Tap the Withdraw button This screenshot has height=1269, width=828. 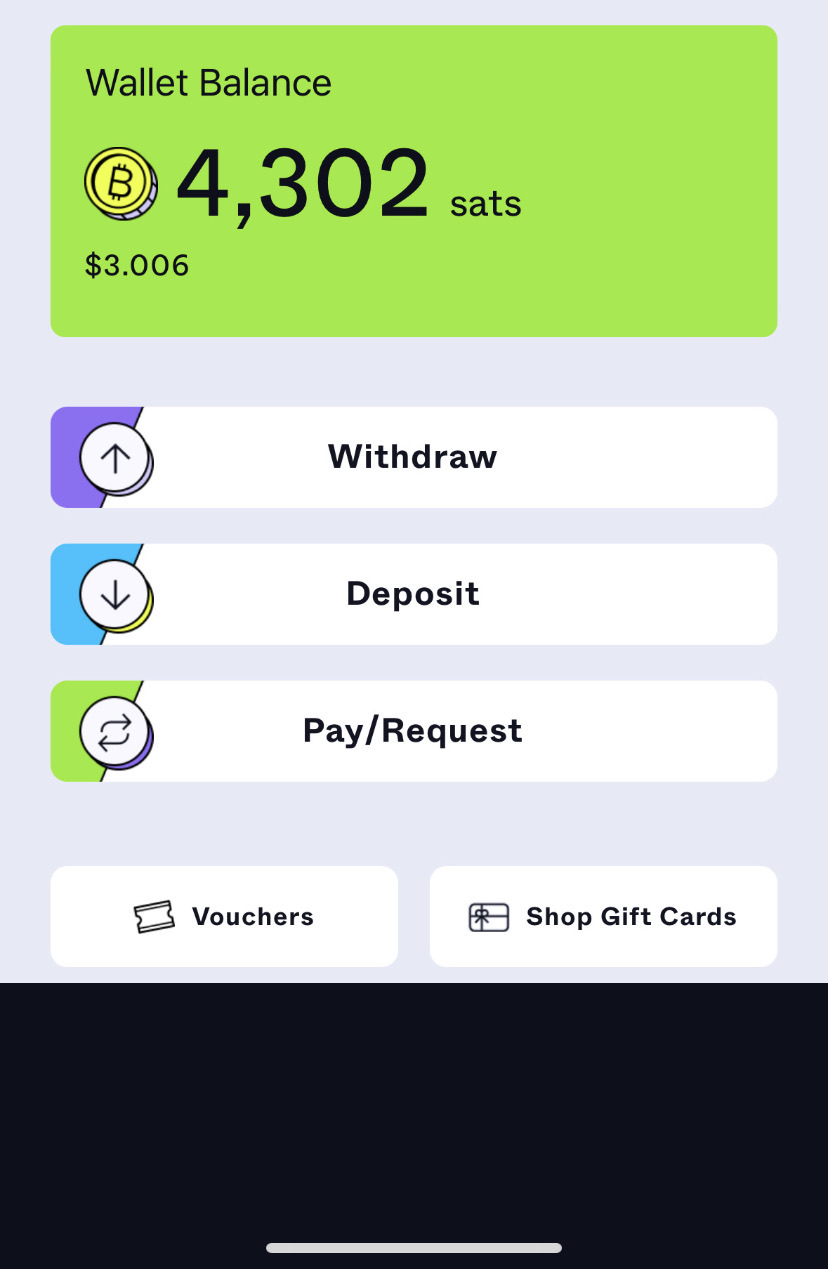point(413,457)
